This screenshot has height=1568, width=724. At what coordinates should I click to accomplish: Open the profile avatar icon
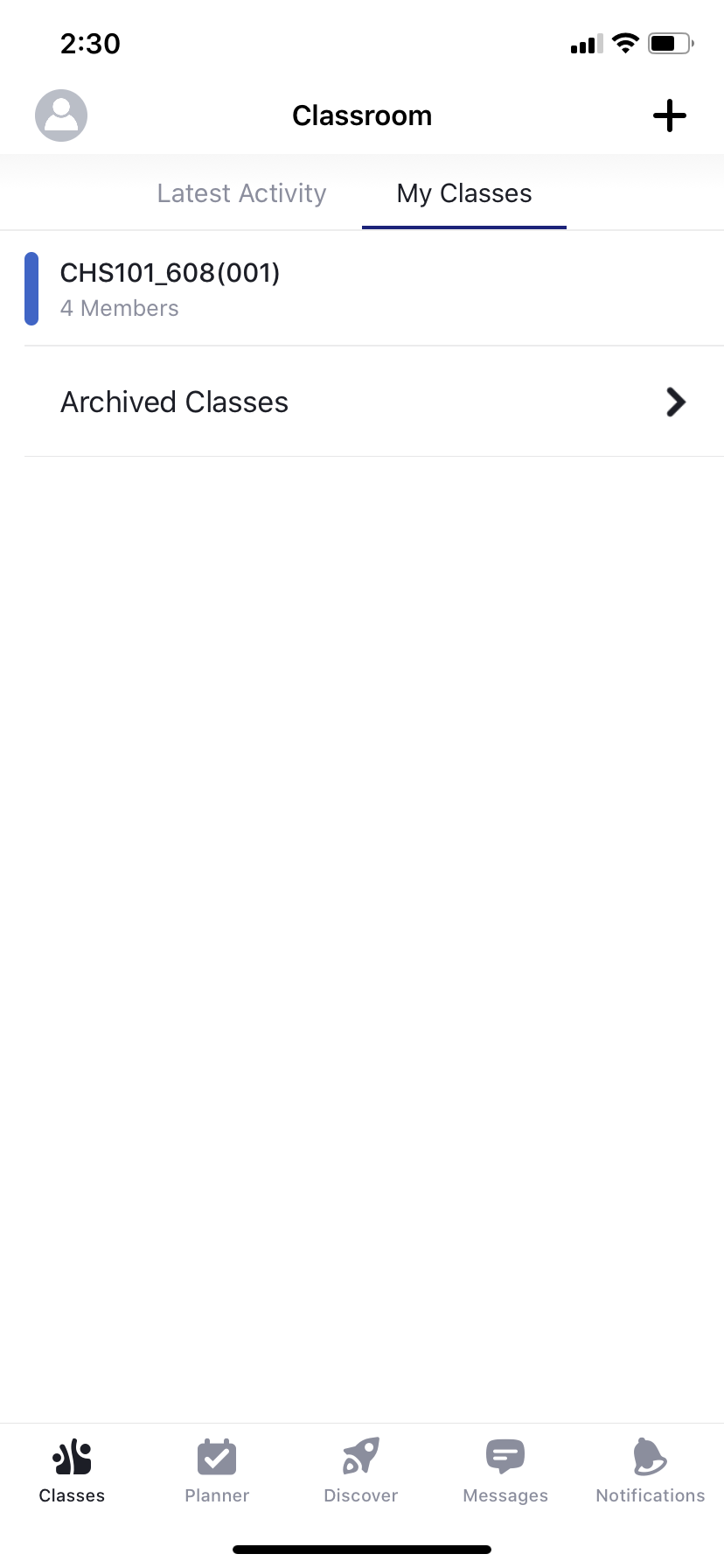point(61,115)
